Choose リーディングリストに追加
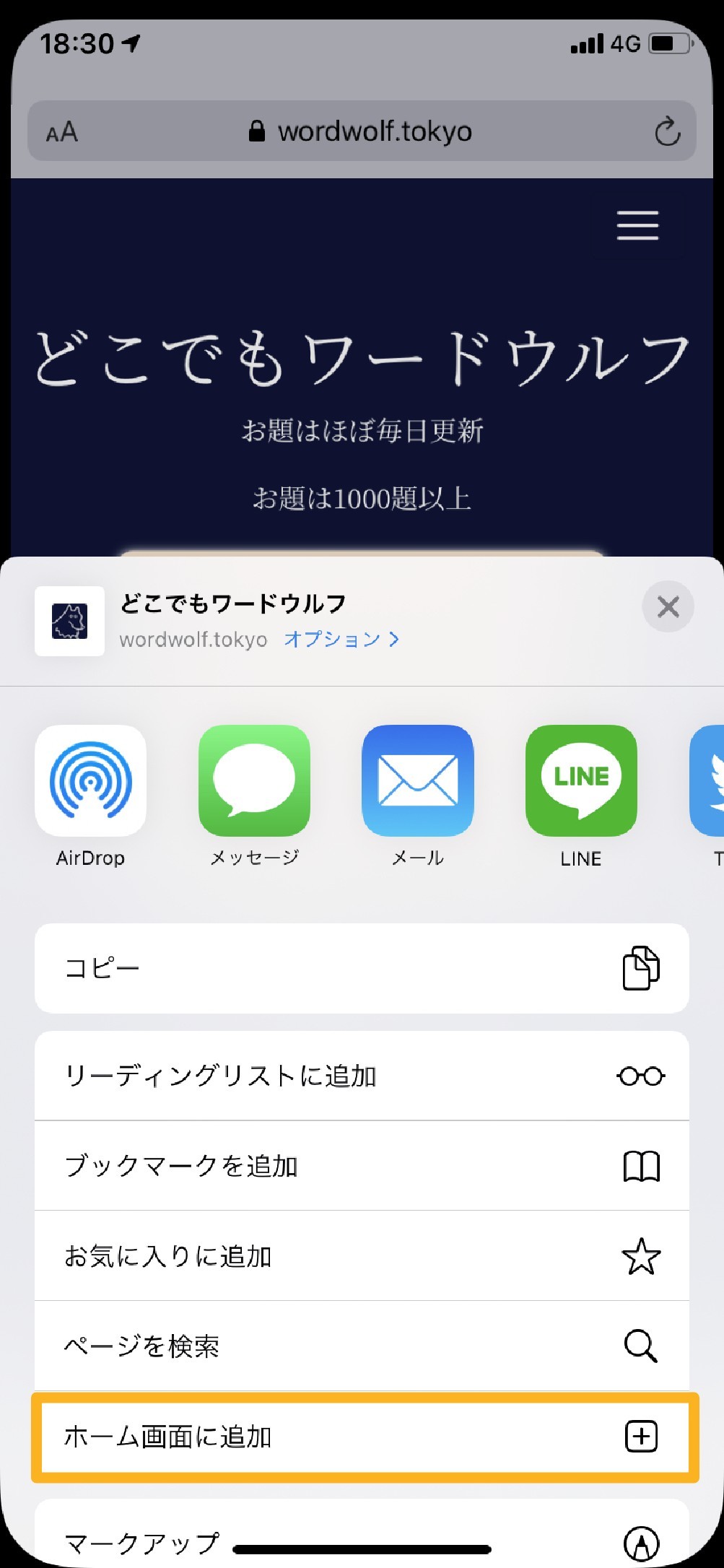Viewport: 724px width, 1568px height. (x=362, y=1076)
